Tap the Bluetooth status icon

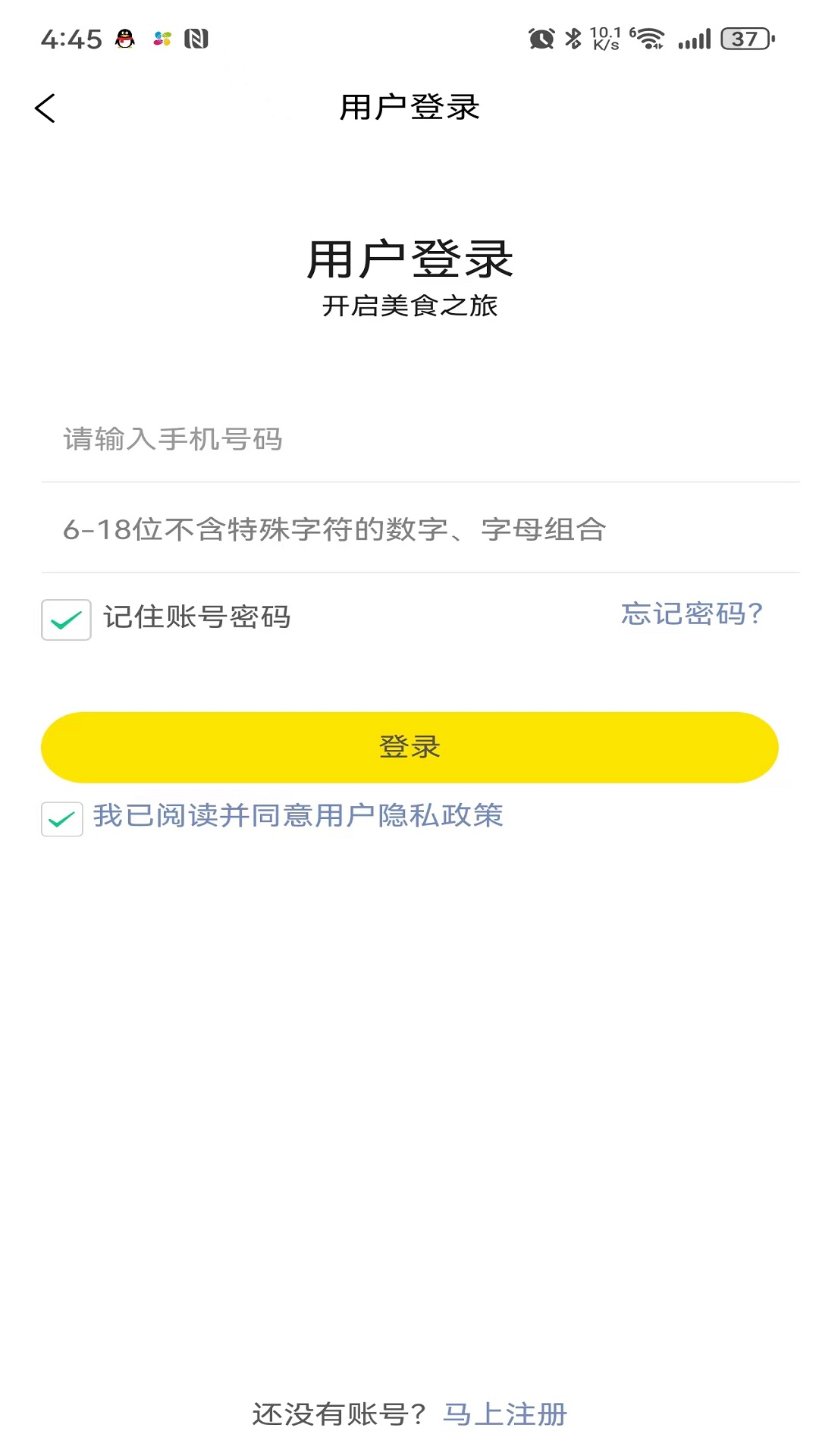click(574, 37)
